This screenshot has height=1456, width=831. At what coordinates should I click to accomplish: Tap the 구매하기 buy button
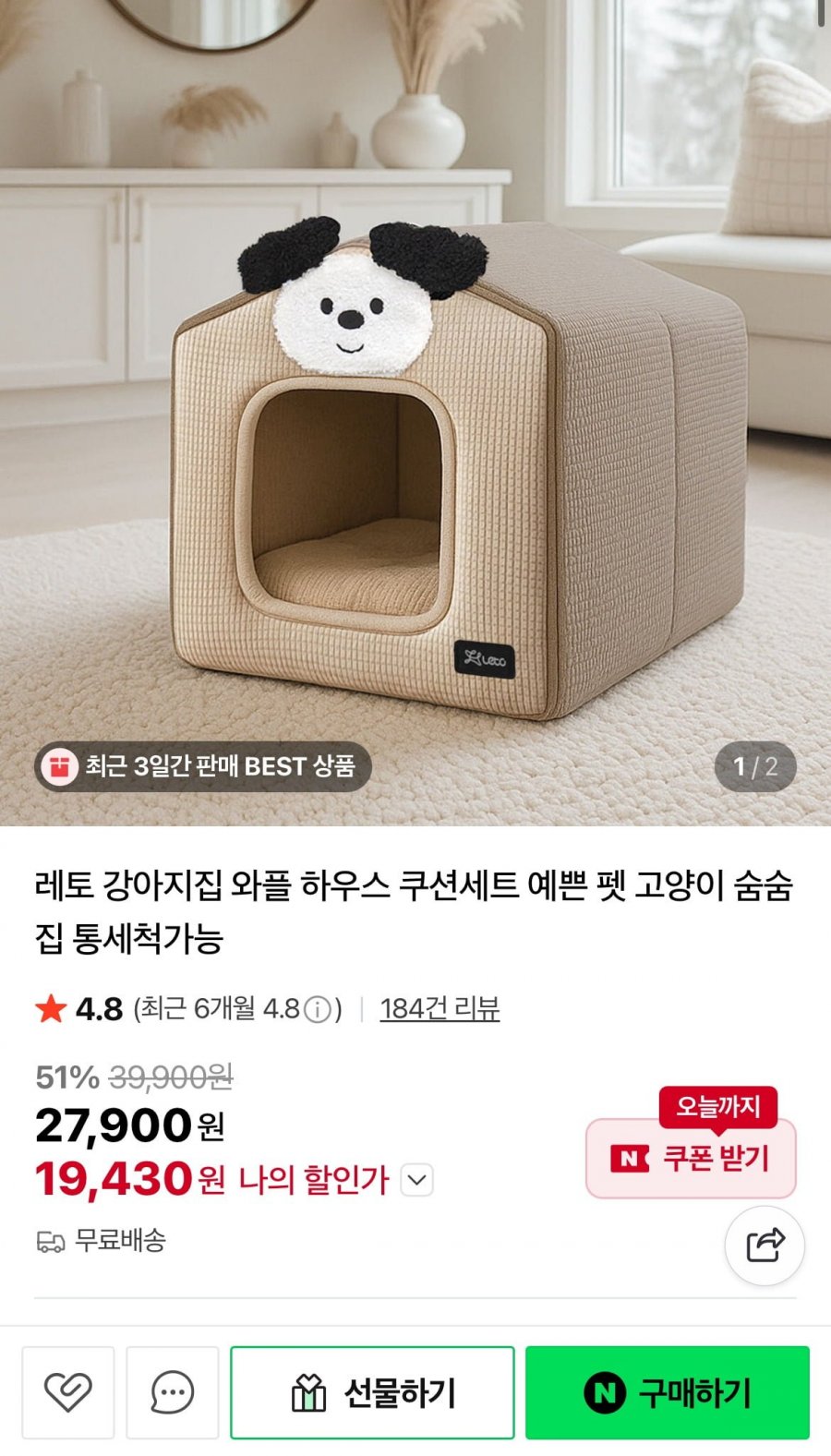pos(667,1391)
